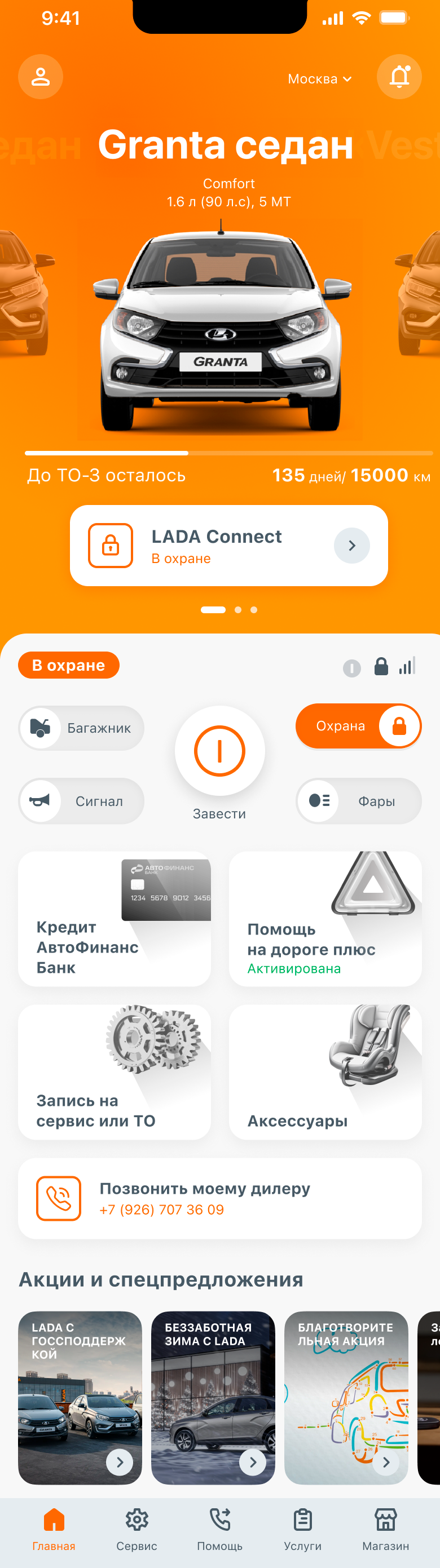Open the Благотворительная акция promo
The image size is (440, 1568).
[346, 1398]
